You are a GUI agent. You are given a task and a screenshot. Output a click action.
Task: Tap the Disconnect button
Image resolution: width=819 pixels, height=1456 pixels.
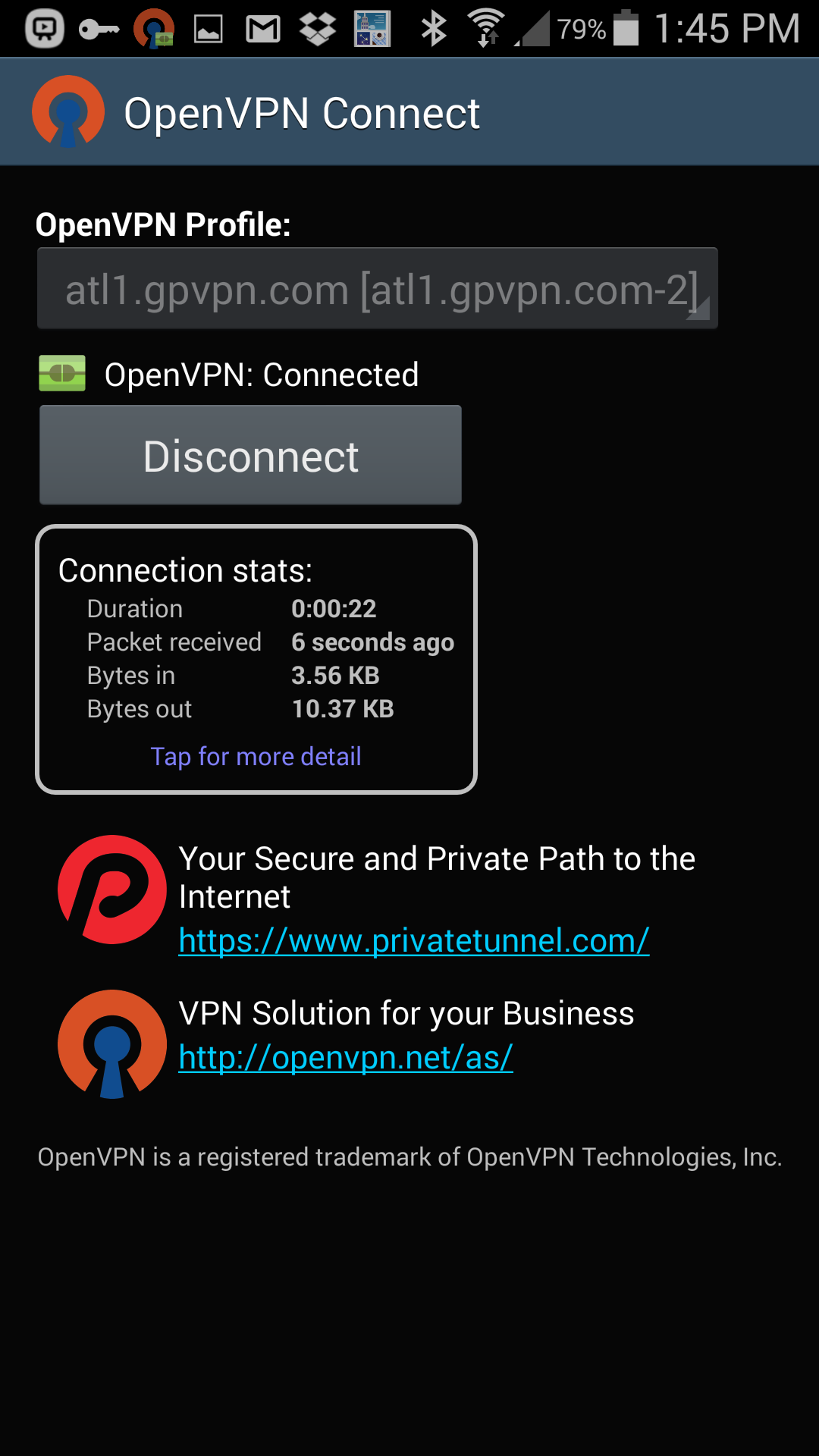tap(250, 455)
